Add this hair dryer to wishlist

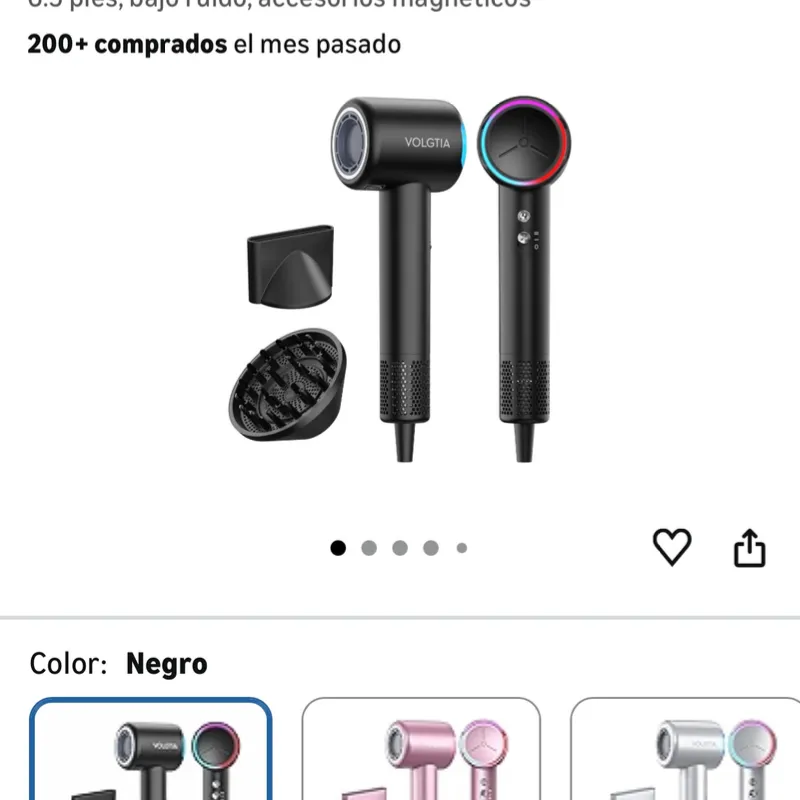point(672,546)
